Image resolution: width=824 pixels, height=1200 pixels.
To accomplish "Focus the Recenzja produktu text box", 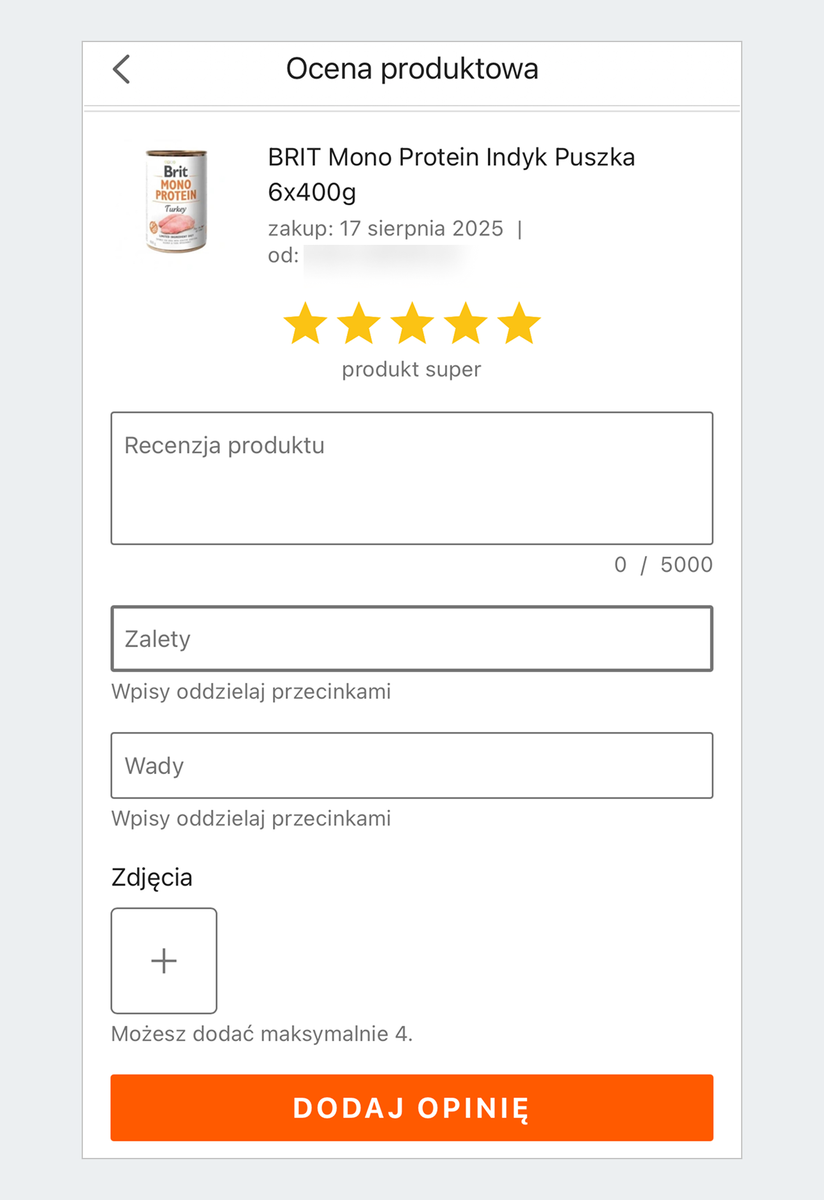I will click(x=411, y=478).
